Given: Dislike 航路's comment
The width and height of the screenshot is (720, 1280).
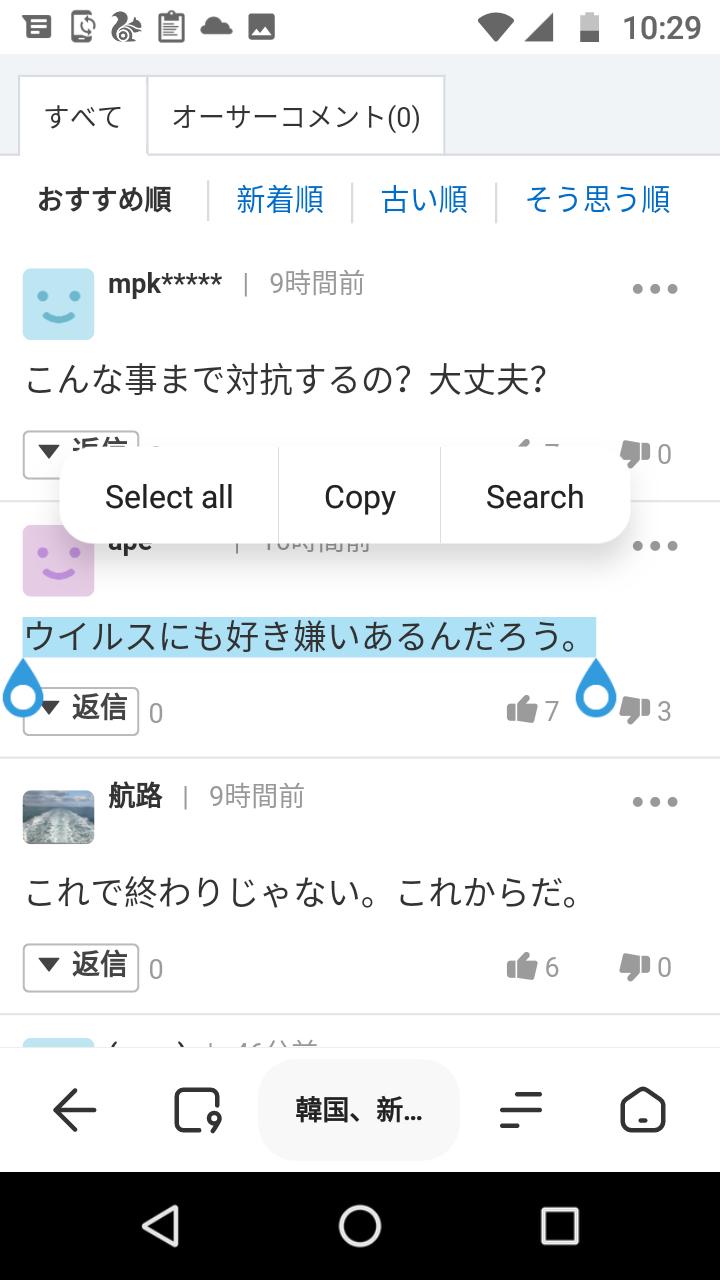Looking at the screenshot, I should click(635, 967).
